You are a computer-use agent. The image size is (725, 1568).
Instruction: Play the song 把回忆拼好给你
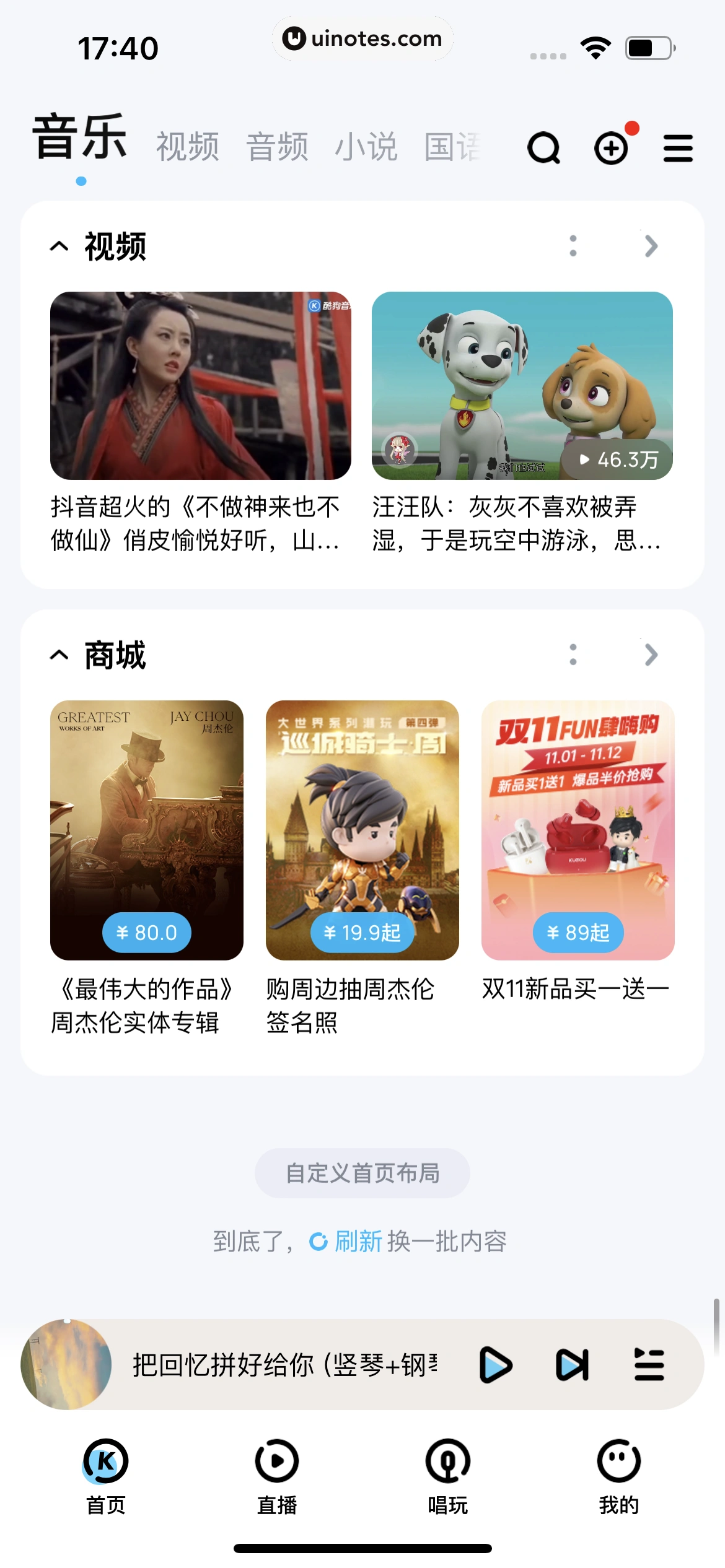pos(496,1365)
